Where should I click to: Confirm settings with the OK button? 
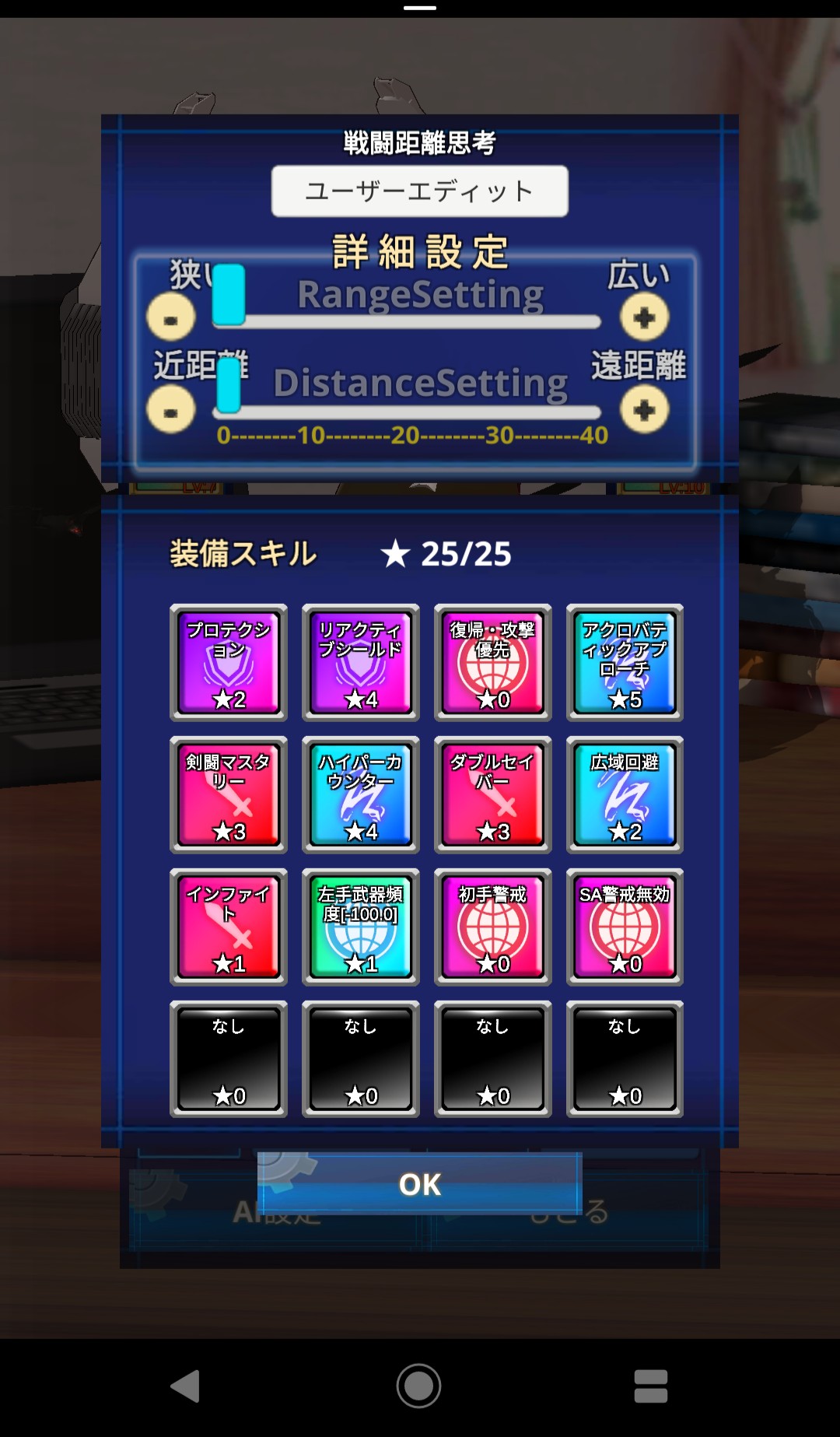point(420,1183)
